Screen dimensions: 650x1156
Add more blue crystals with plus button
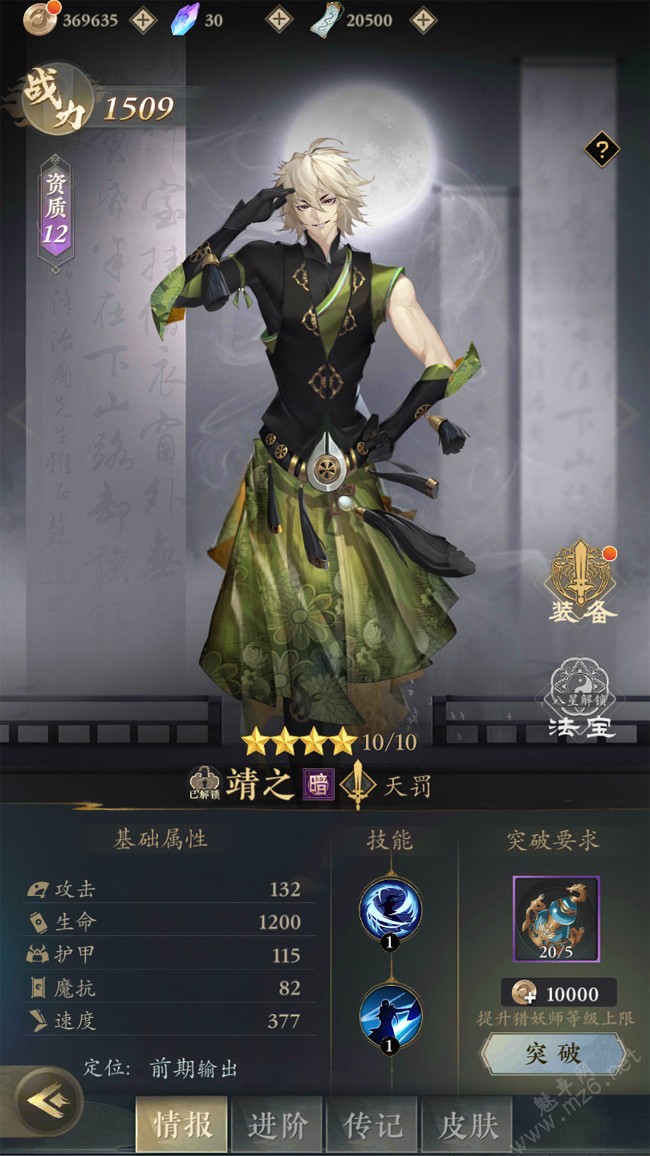pyautogui.click(x=279, y=20)
